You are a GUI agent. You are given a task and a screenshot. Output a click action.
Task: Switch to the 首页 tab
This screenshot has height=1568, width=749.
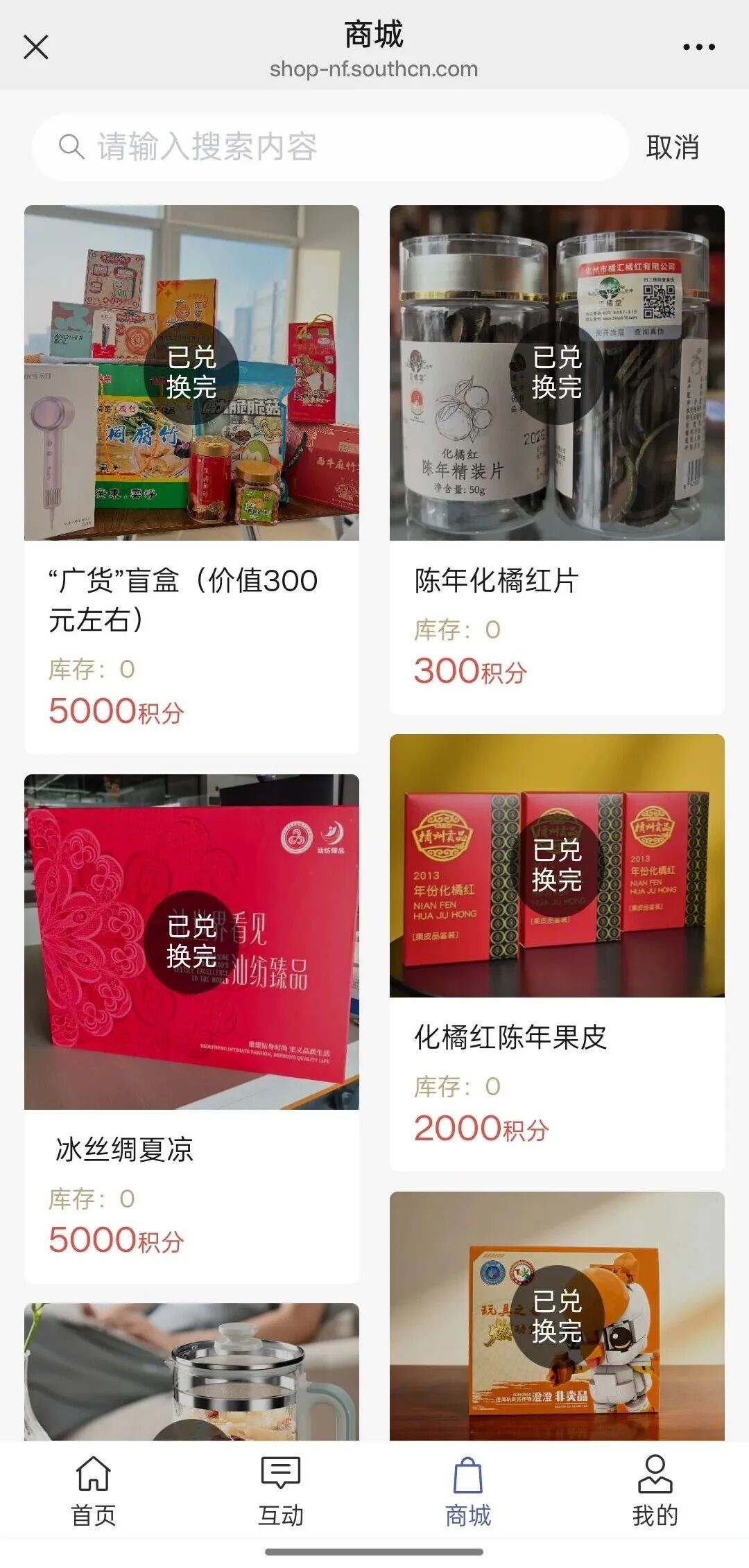tap(94, 1492)
